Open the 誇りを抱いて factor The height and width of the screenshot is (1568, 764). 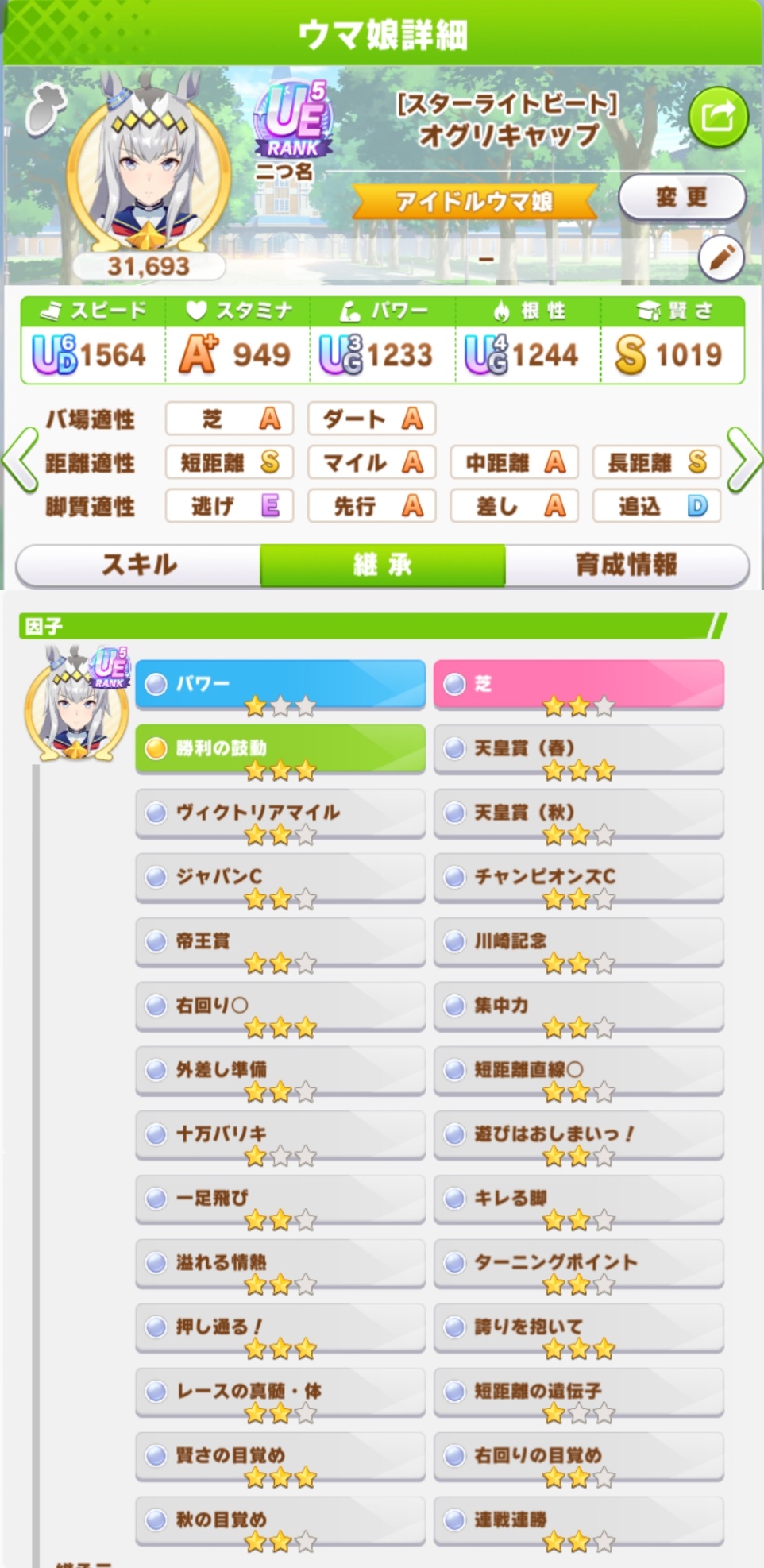point(578,1327)
